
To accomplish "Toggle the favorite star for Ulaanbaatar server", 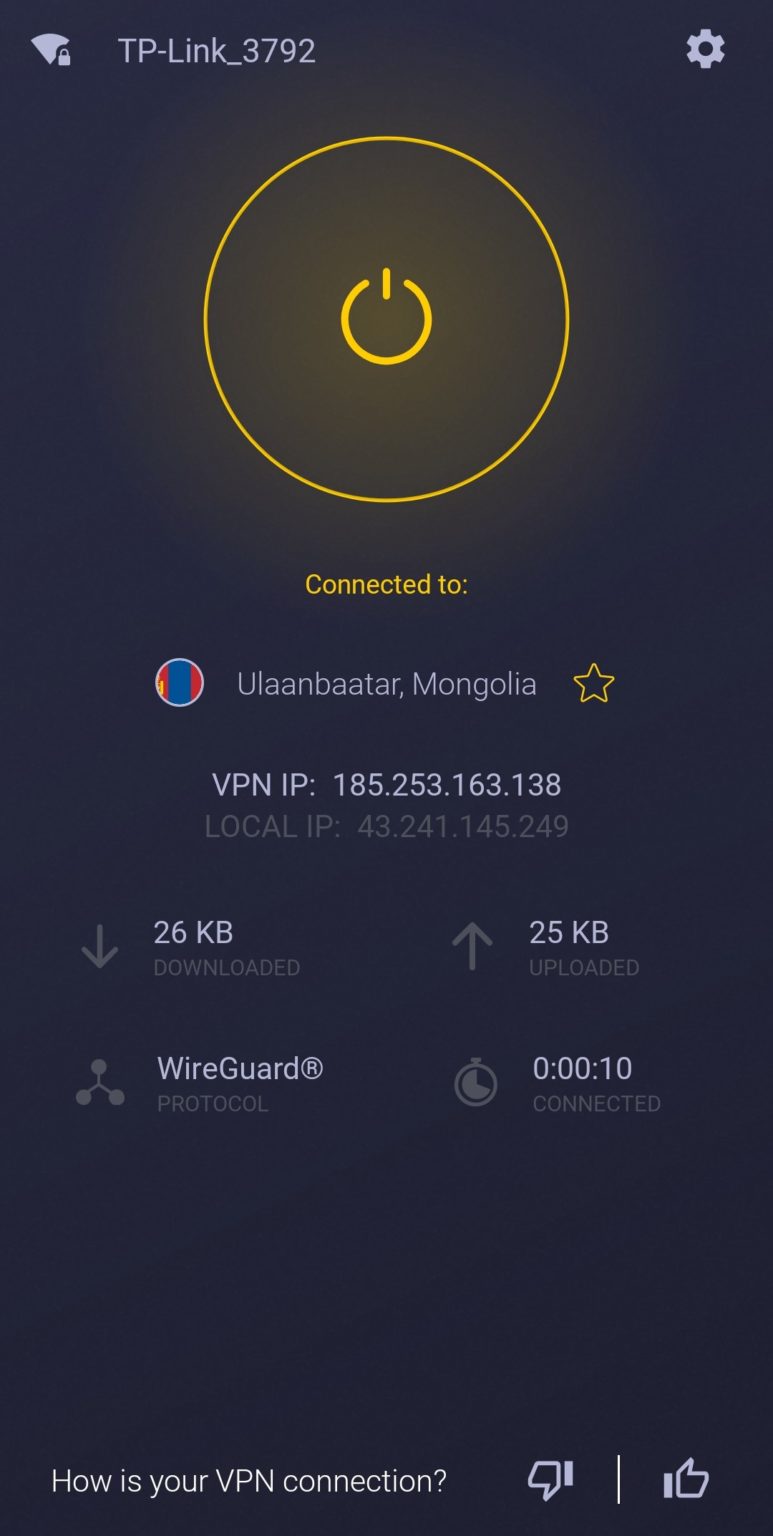I will 593,683.
